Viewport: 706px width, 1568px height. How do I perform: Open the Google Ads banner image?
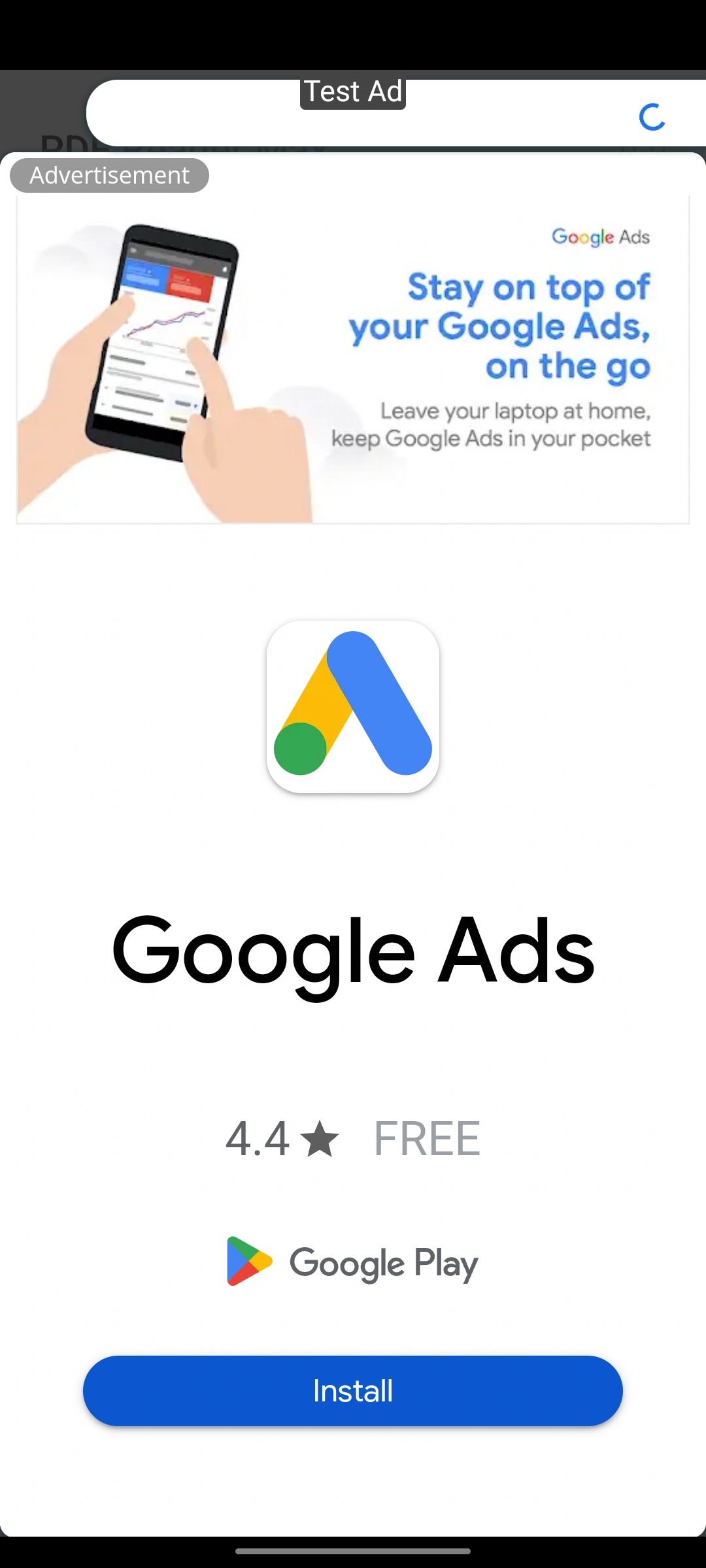tap(352, 359)
